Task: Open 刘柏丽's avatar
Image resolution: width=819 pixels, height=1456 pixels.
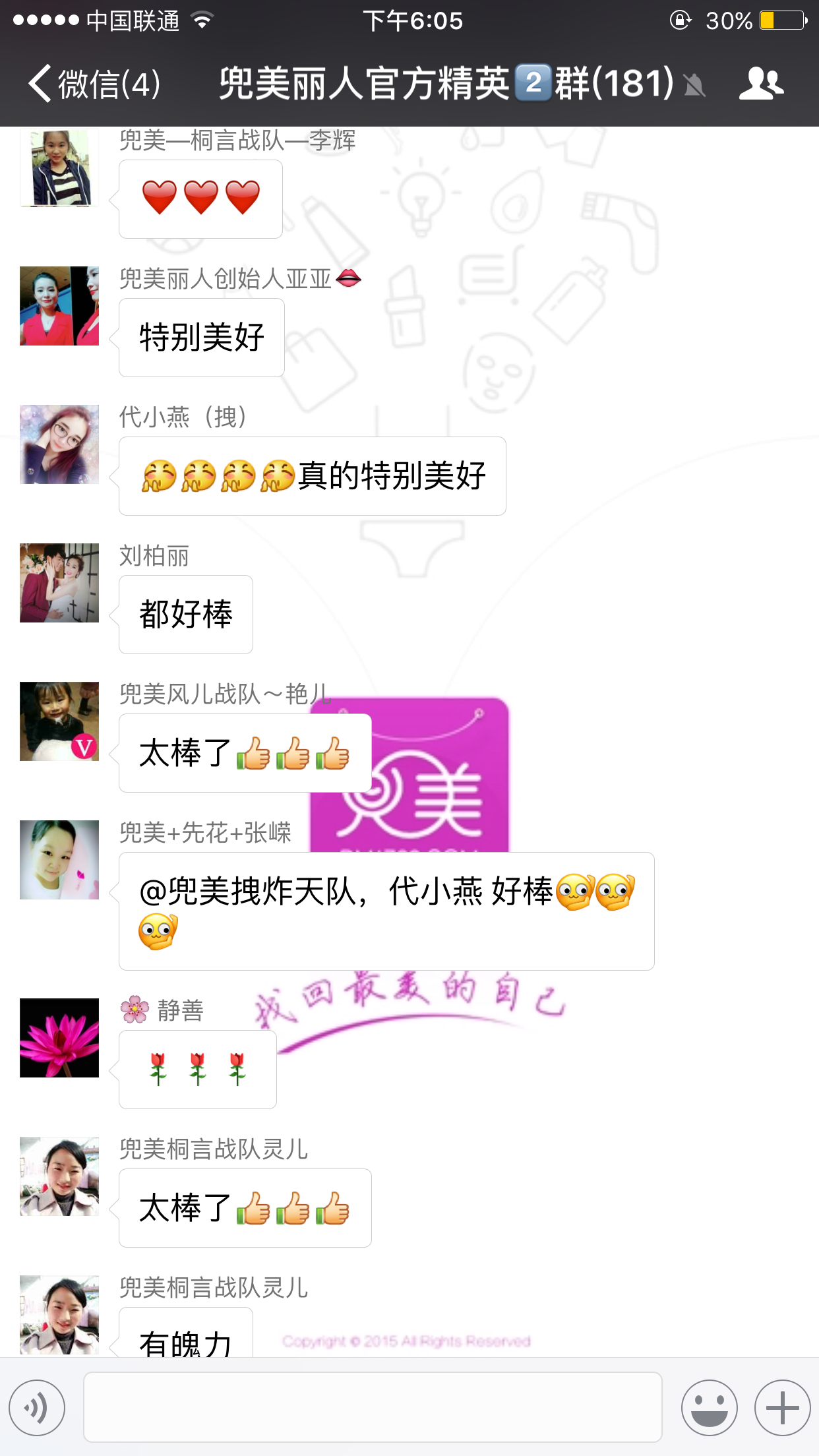Action: tap(59, 583)
